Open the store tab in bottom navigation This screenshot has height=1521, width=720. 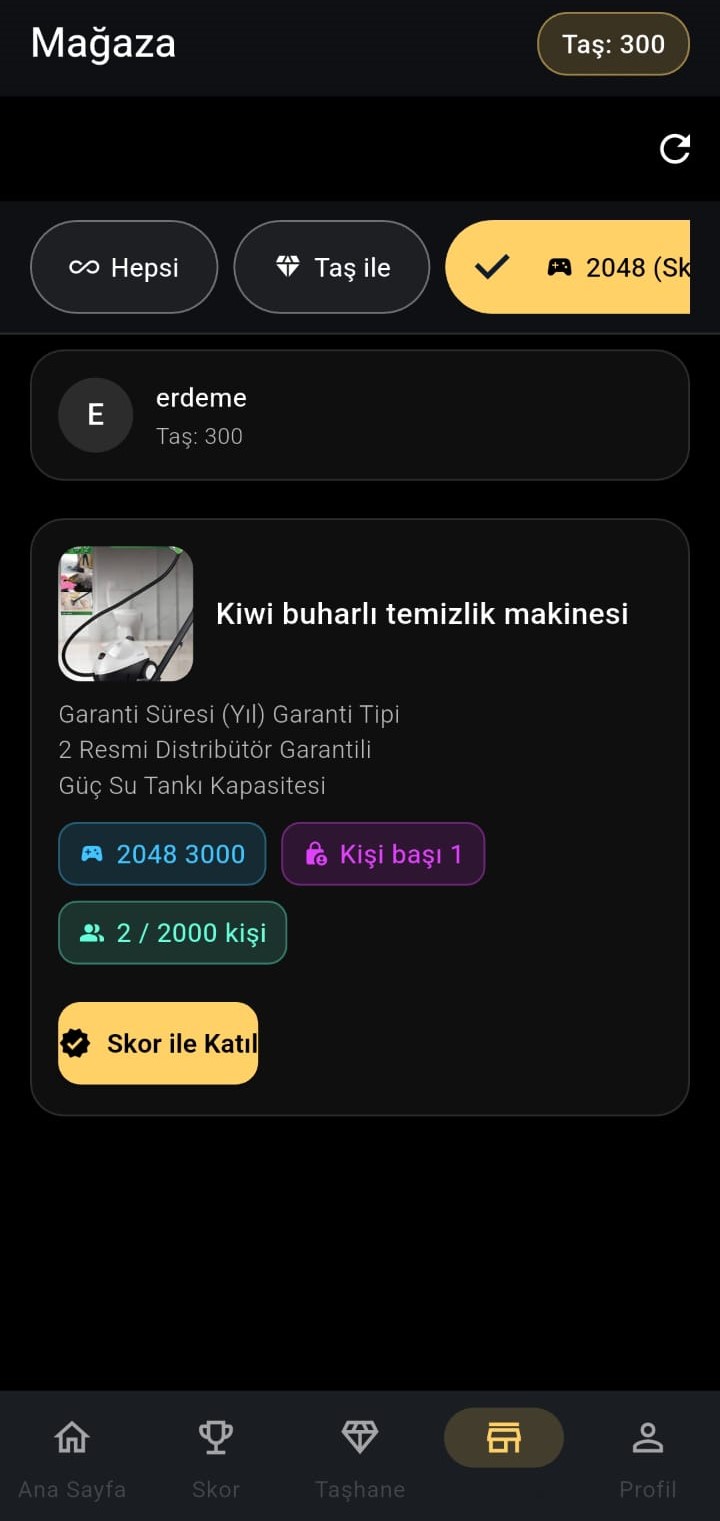[504, 1438]
